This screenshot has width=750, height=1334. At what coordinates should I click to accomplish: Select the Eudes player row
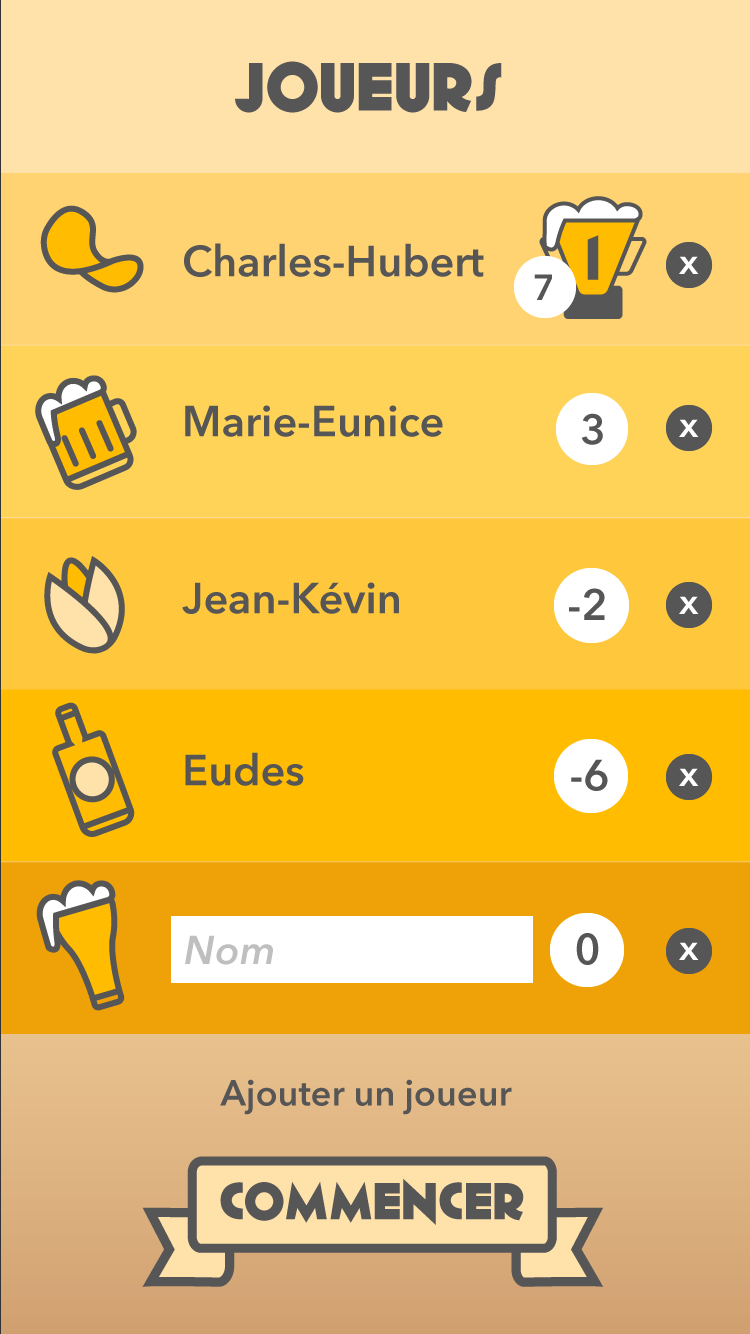tap(244, 772)
